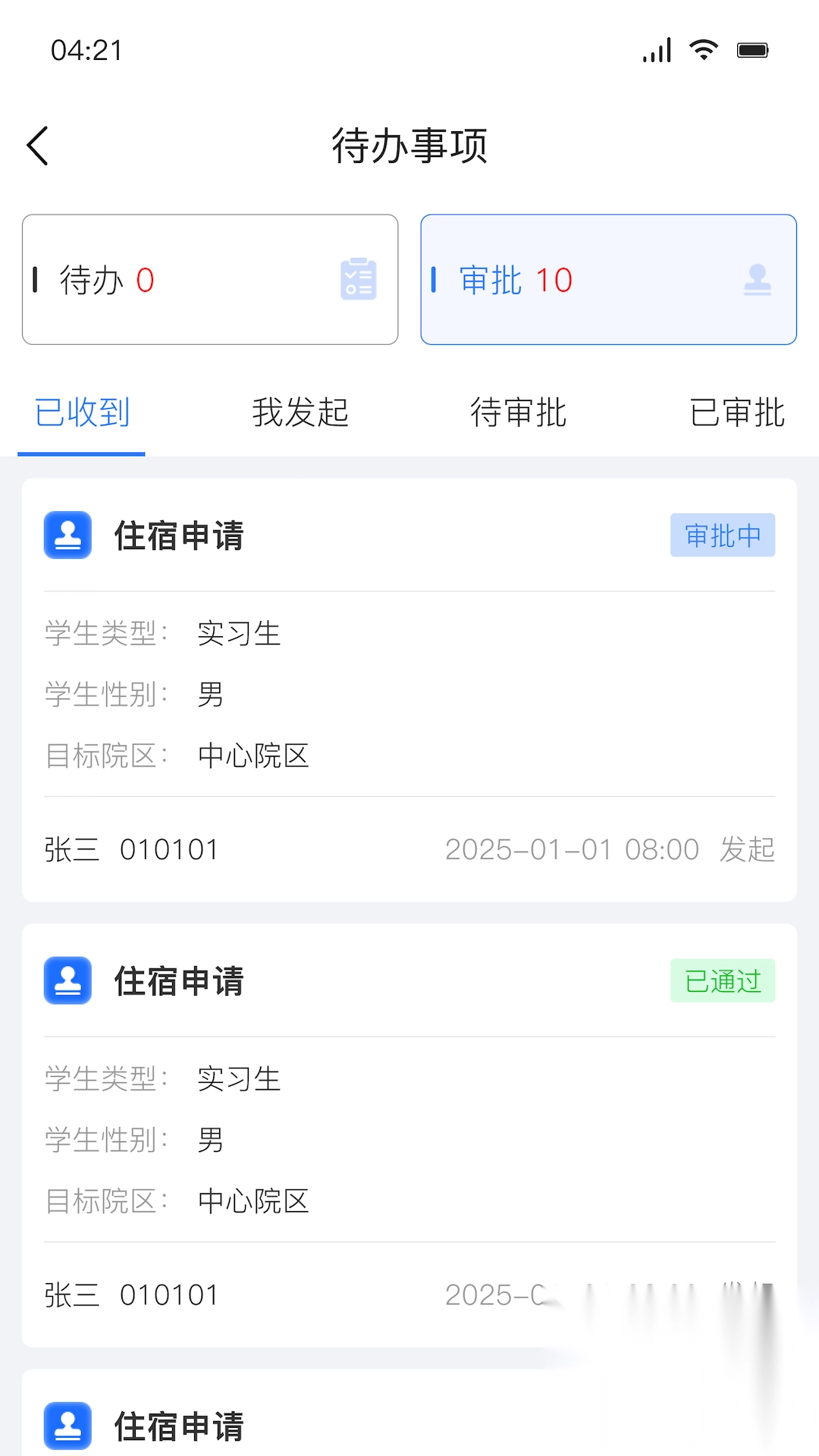Open the 审批 10 card
Viewport: 819px width, 1456px height.
coord(609,278)
